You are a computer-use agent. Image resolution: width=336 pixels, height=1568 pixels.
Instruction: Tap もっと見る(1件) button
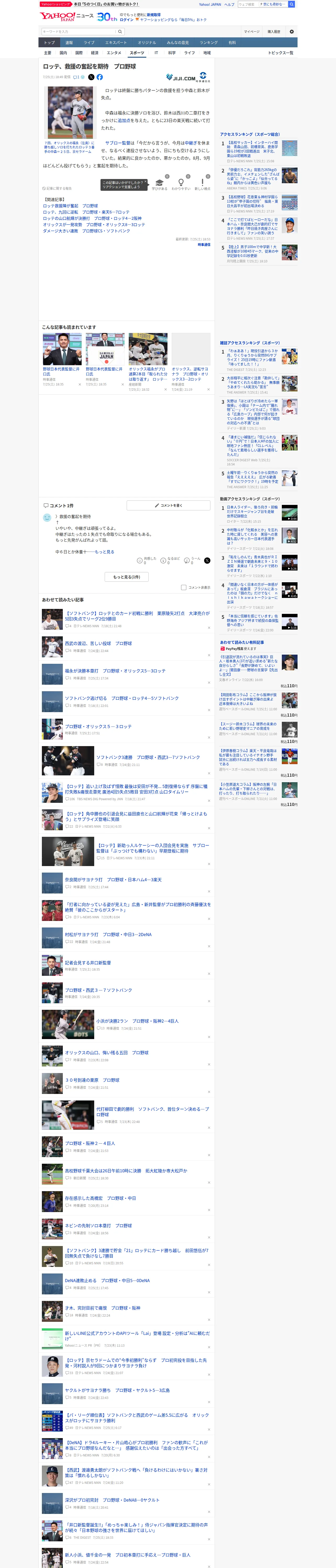coord(127,577)
